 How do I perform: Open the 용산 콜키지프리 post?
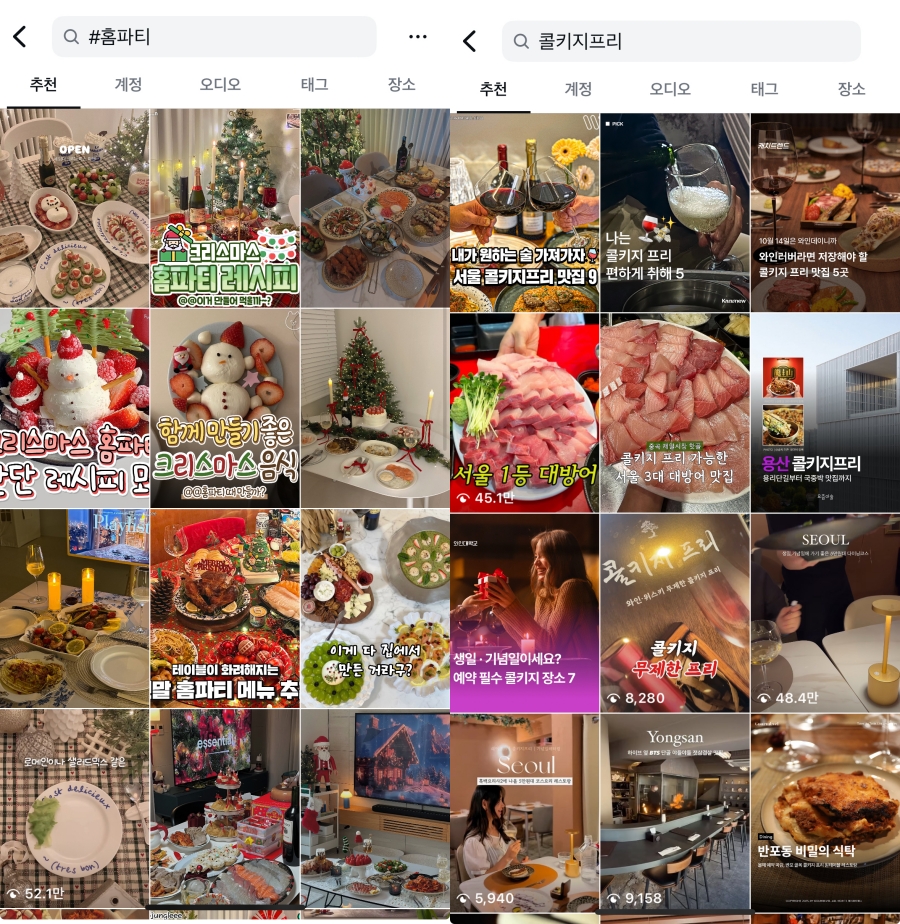pos(825,412)
